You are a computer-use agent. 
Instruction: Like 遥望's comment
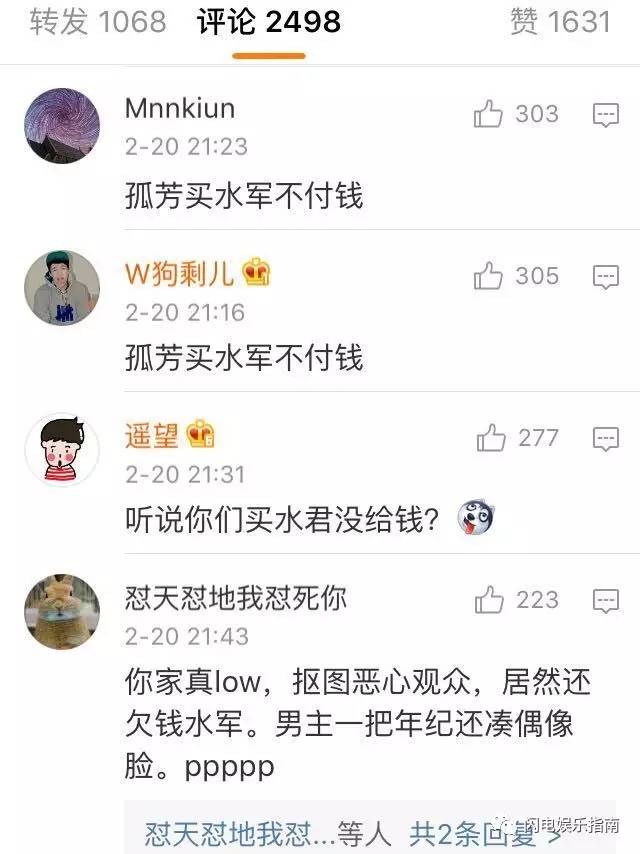492,438
